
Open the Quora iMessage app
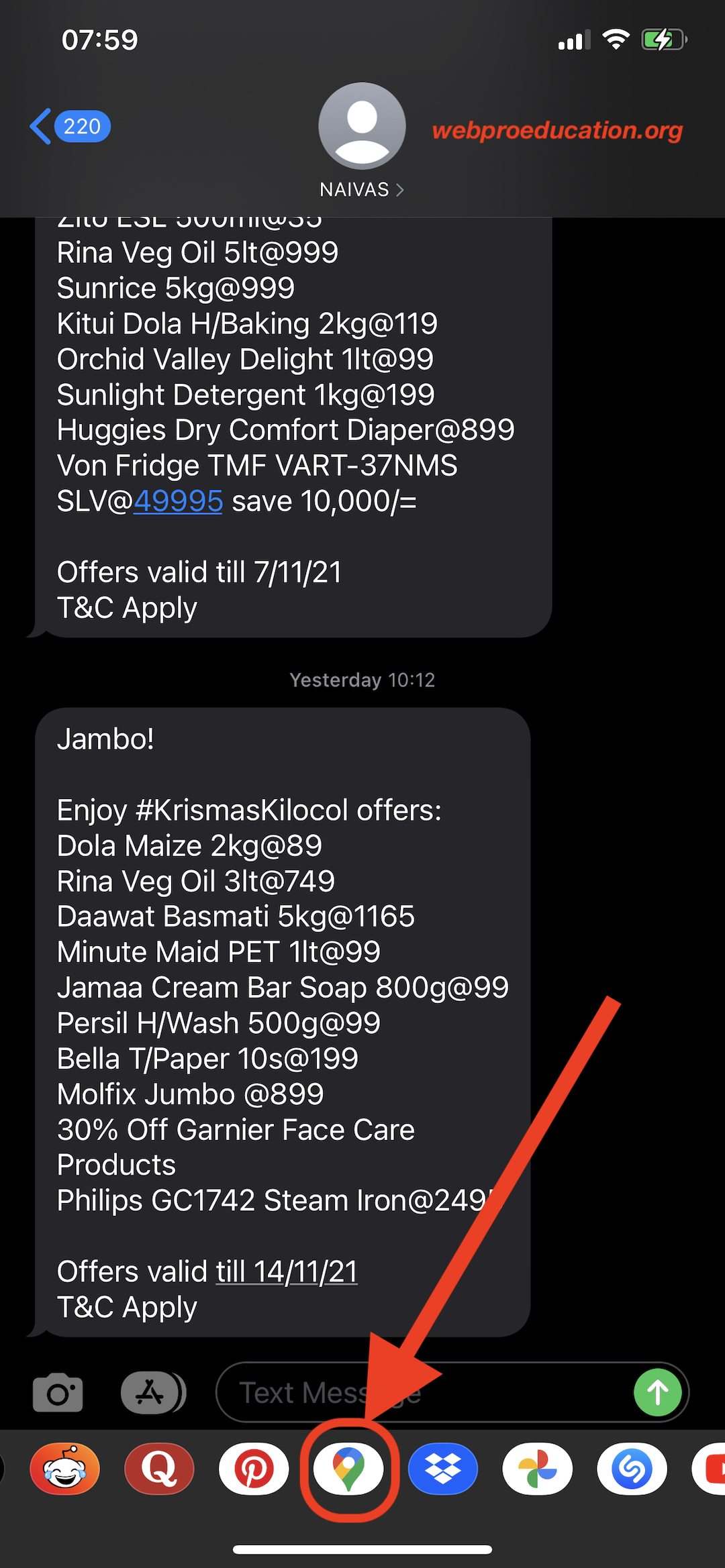[x=159, y=1469]
